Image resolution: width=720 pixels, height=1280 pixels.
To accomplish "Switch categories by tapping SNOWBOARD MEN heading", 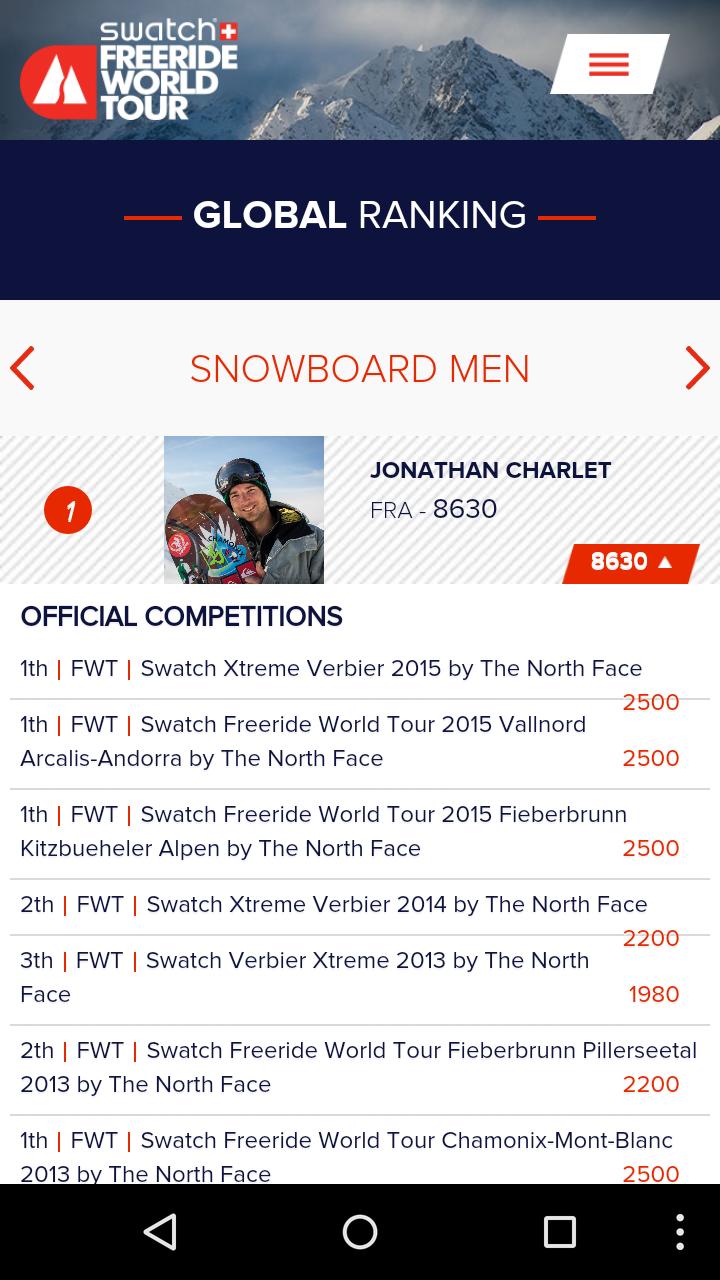I will [x=360, y=370].
